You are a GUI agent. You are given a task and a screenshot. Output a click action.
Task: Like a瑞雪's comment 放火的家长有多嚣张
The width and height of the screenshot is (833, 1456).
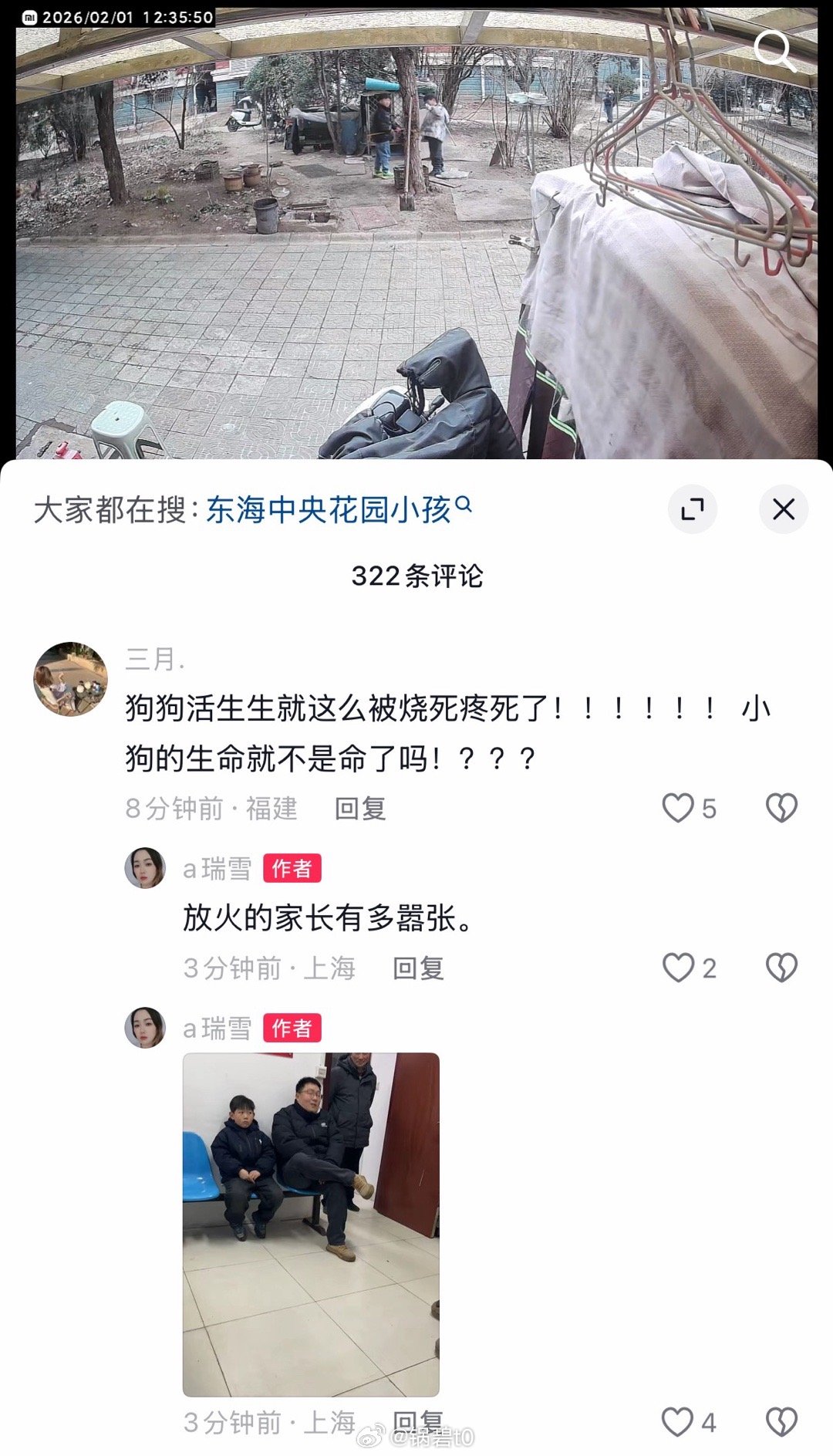(x=679, y=968)
